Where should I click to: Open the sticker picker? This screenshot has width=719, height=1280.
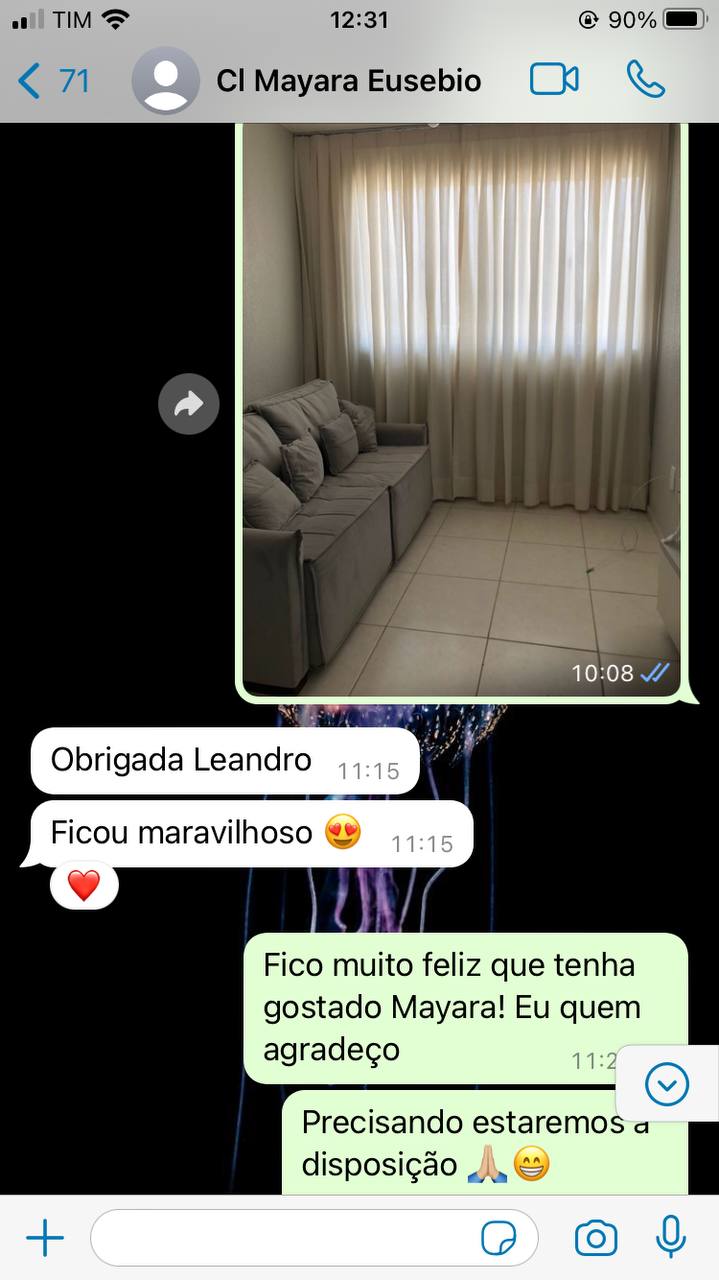498,1239
